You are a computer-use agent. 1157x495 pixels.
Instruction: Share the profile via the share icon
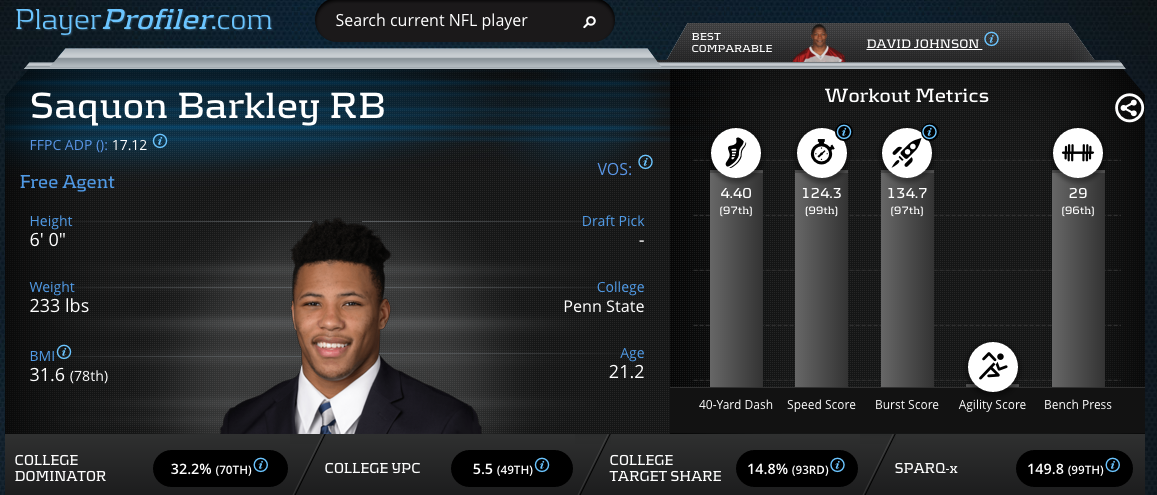[1129, 108]
